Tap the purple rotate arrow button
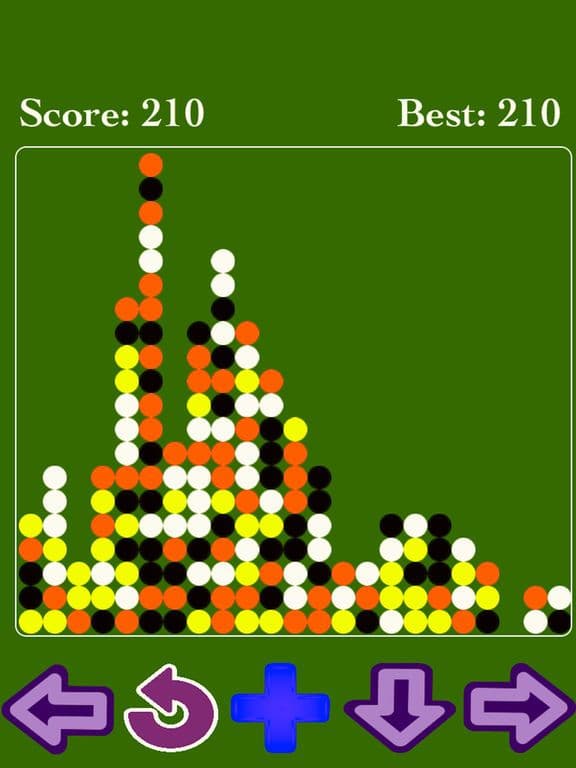This screenshot has width=576, height=768. coord(171,708)
